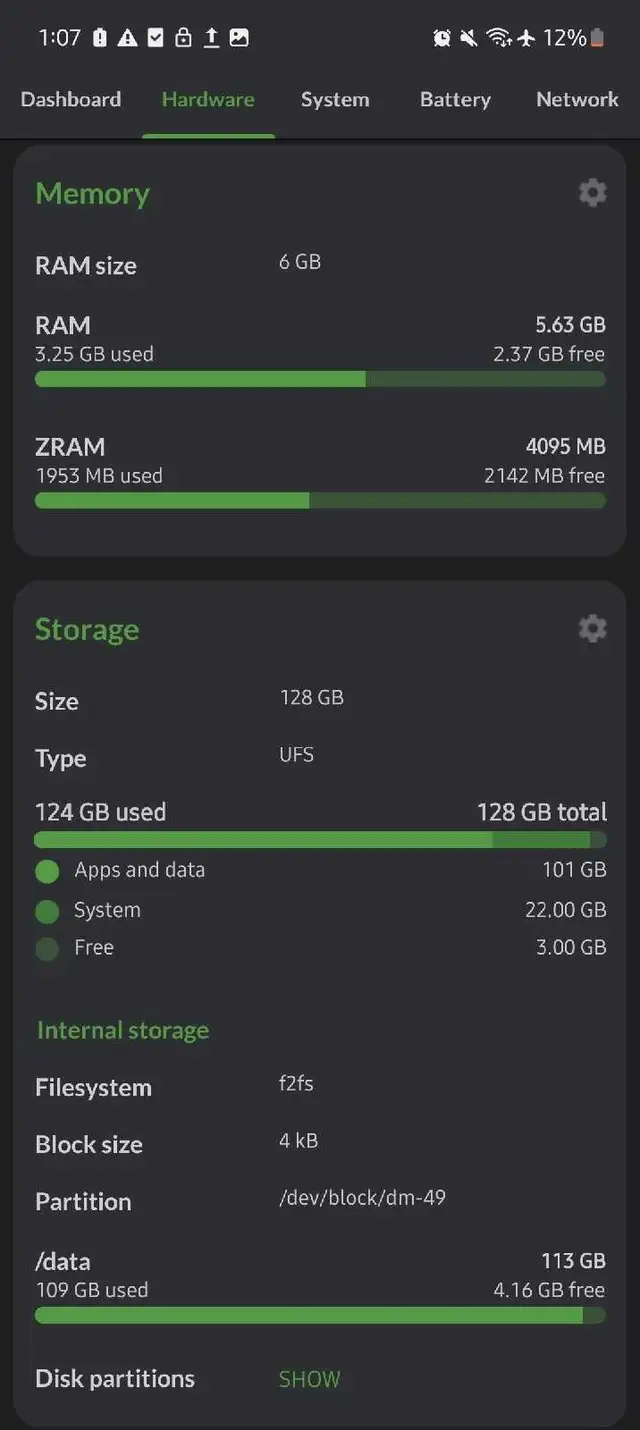Open Storage card settings gear
The width and height of the screenshot is (640, 1430).
point(592,629)
